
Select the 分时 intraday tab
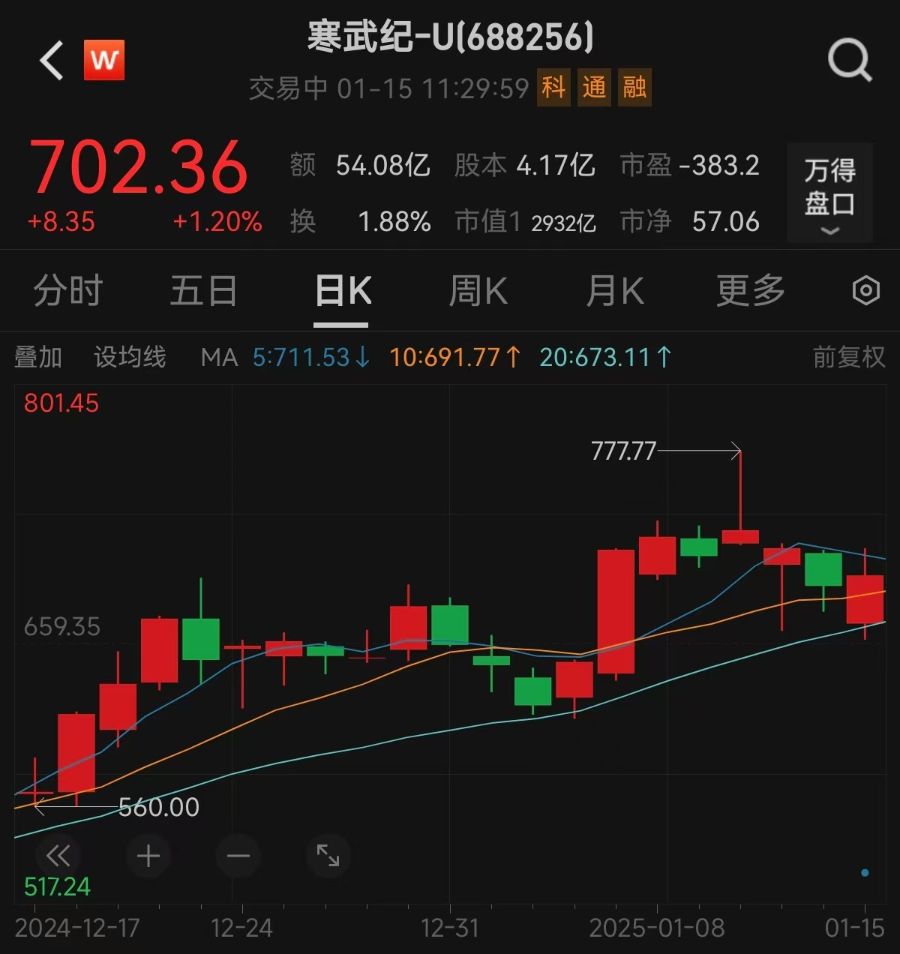[x=67, y=291]
